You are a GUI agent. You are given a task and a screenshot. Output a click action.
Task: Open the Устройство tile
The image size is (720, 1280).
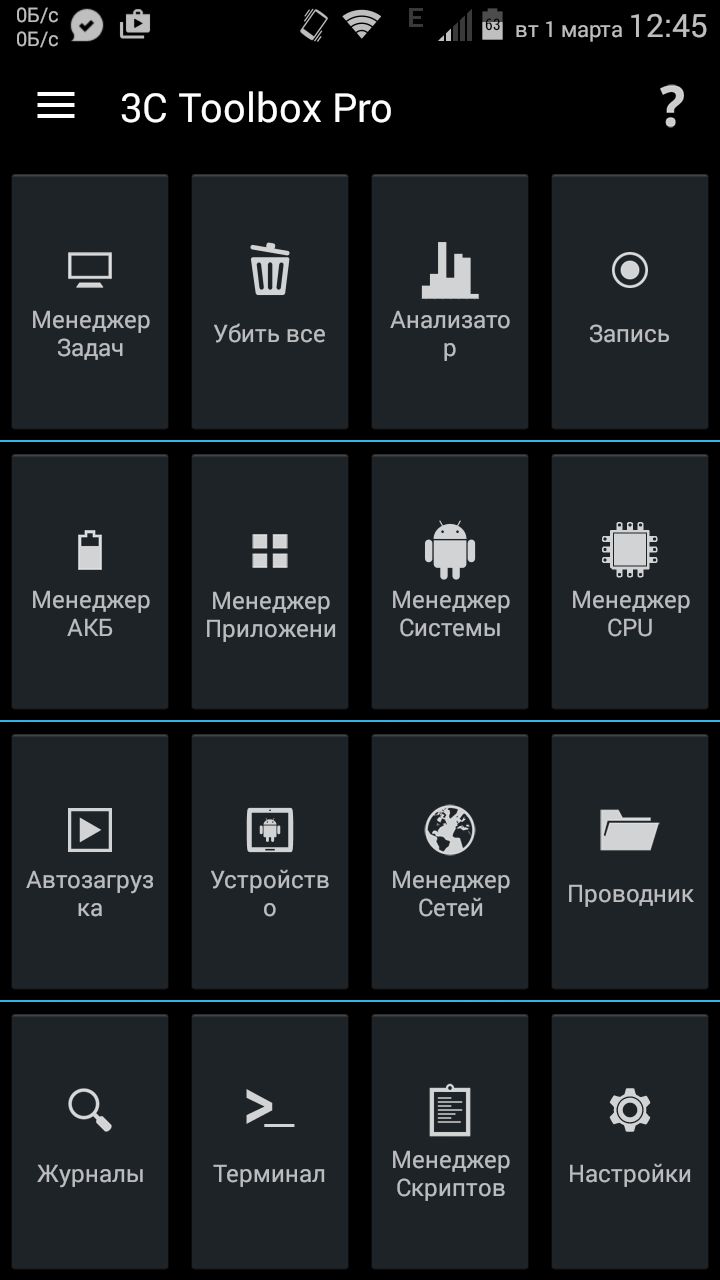click(x=270, y=862)
